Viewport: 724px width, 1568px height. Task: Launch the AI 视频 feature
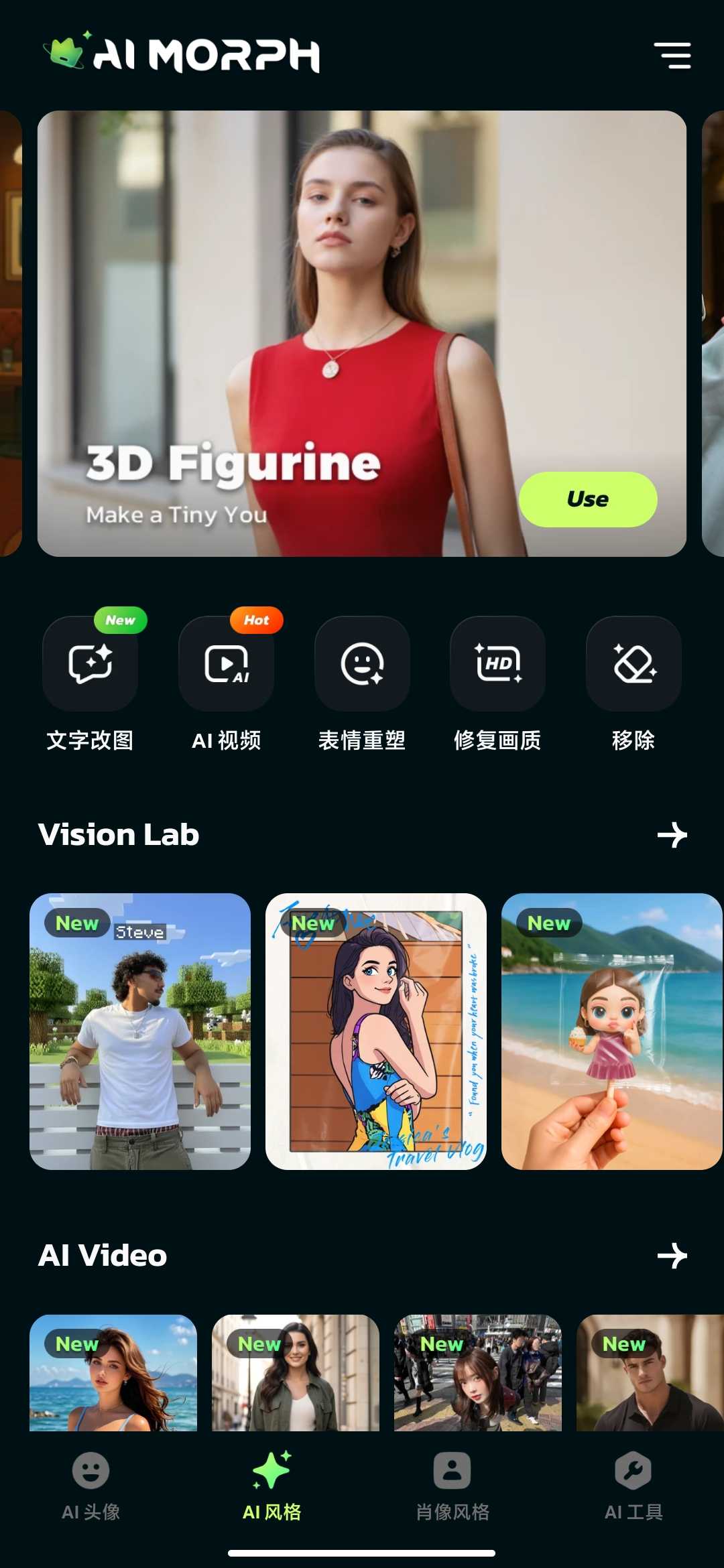tap(227, 664)
